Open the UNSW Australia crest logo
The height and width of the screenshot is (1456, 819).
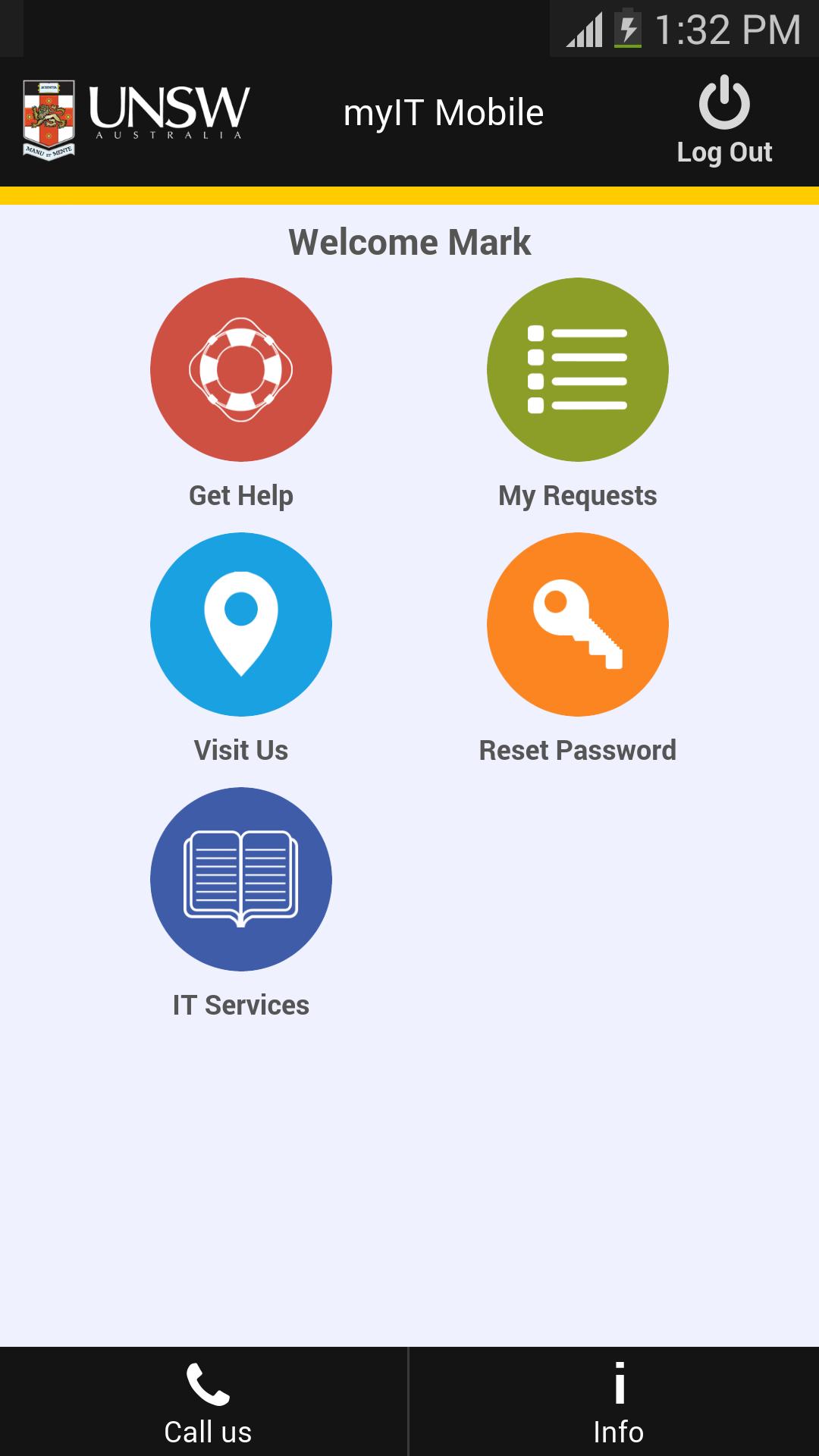(48, 112)
